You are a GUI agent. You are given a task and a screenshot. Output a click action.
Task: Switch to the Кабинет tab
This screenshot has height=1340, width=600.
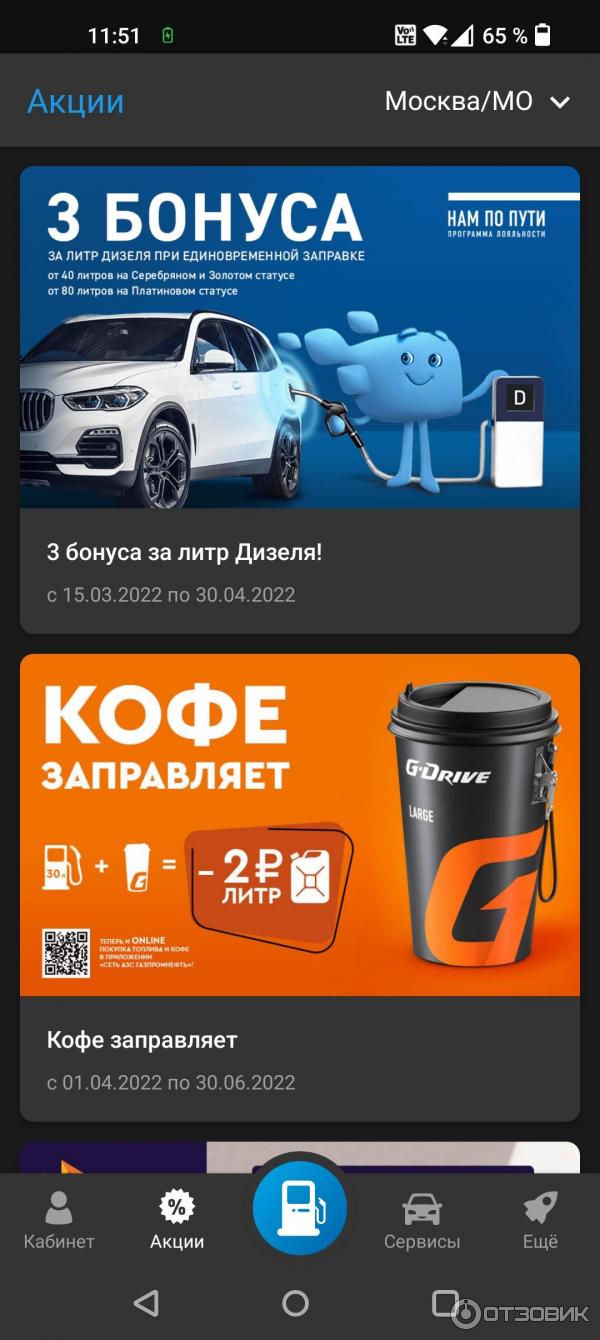click(x=59, y=1220)
